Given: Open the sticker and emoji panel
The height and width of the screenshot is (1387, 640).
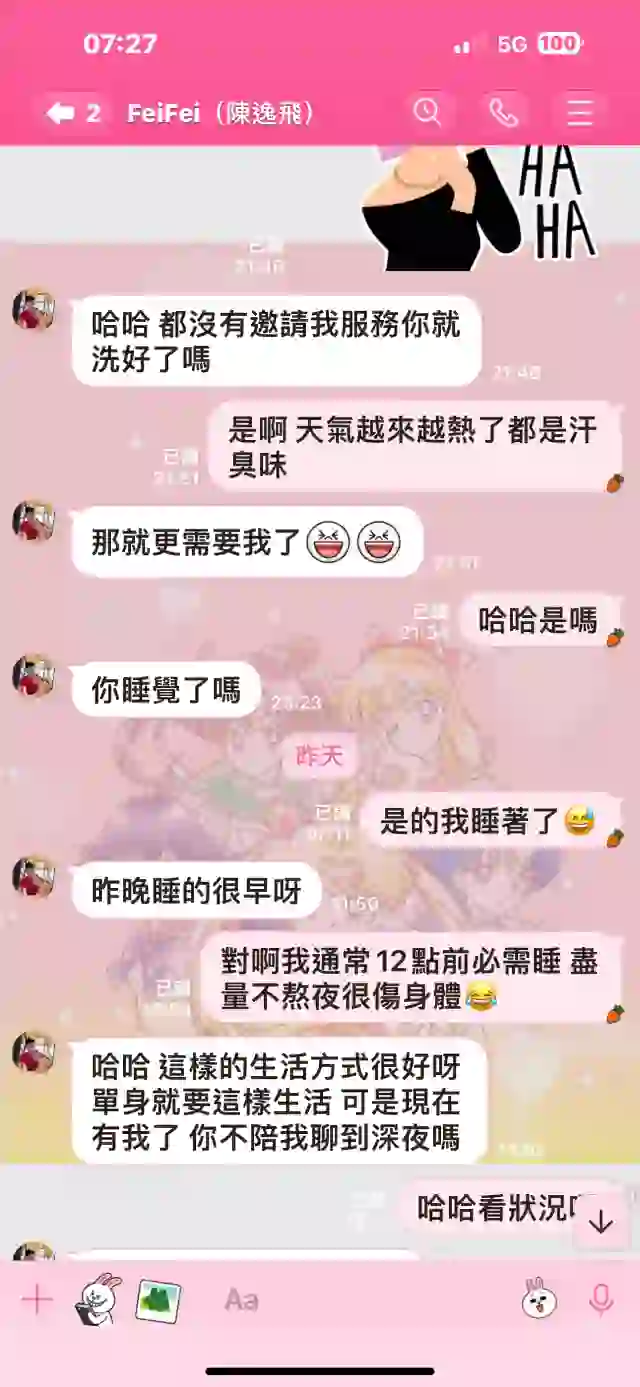Looking at the screenshot, I should click(x=539, y=1300).
